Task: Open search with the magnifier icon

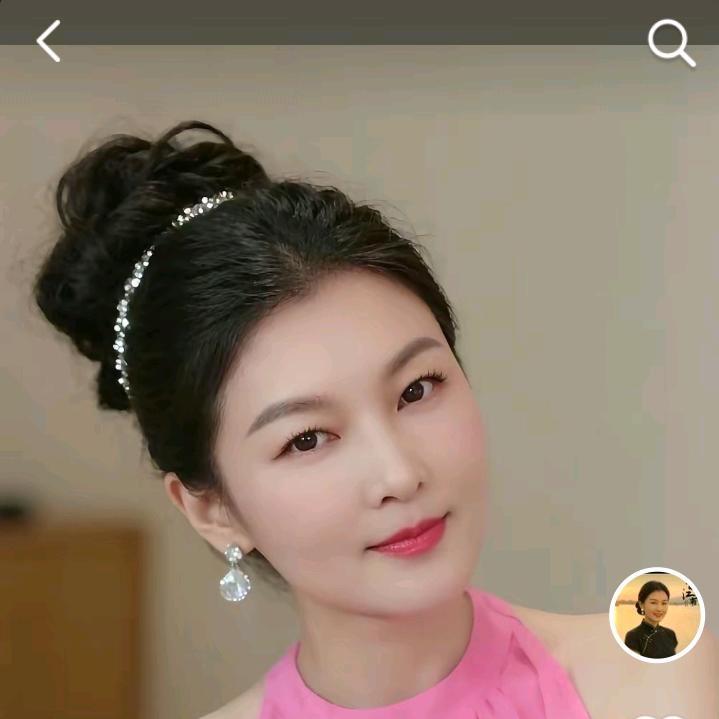Action: click(x=670, y=43)
